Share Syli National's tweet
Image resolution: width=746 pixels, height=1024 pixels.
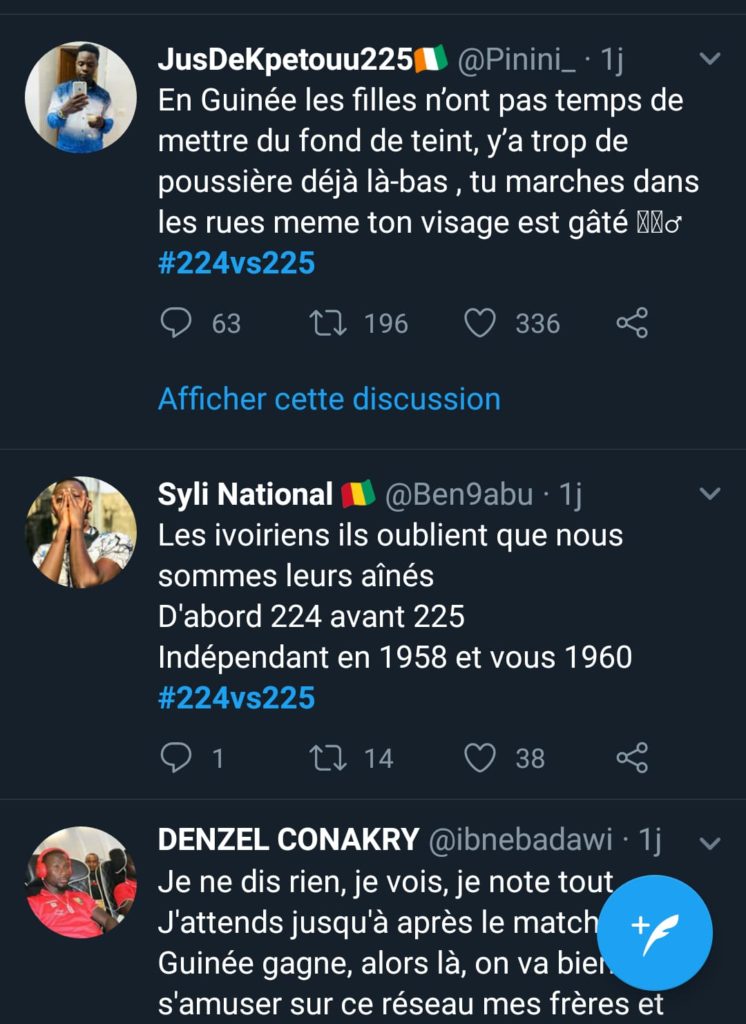click(632, 758)
